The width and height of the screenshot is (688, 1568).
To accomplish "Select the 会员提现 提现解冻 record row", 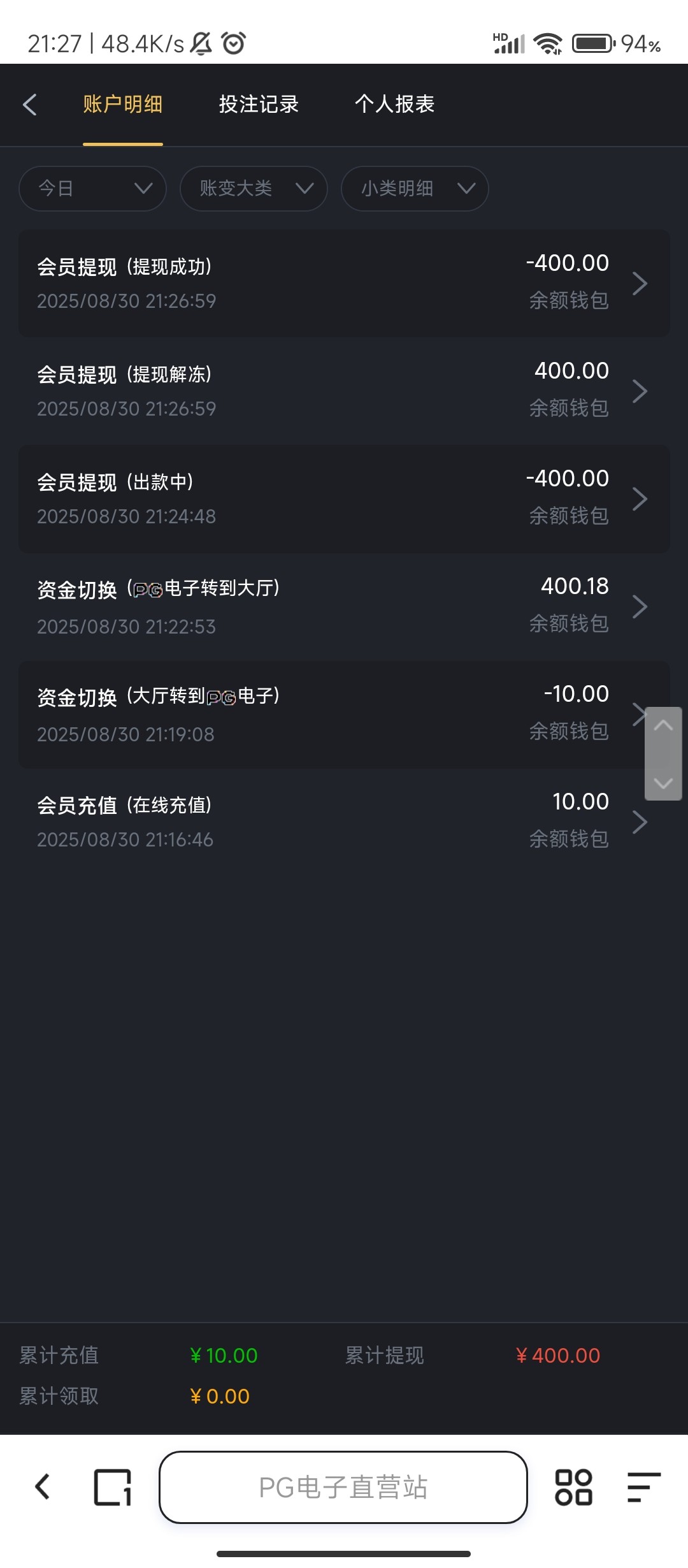I will (344, 389).
